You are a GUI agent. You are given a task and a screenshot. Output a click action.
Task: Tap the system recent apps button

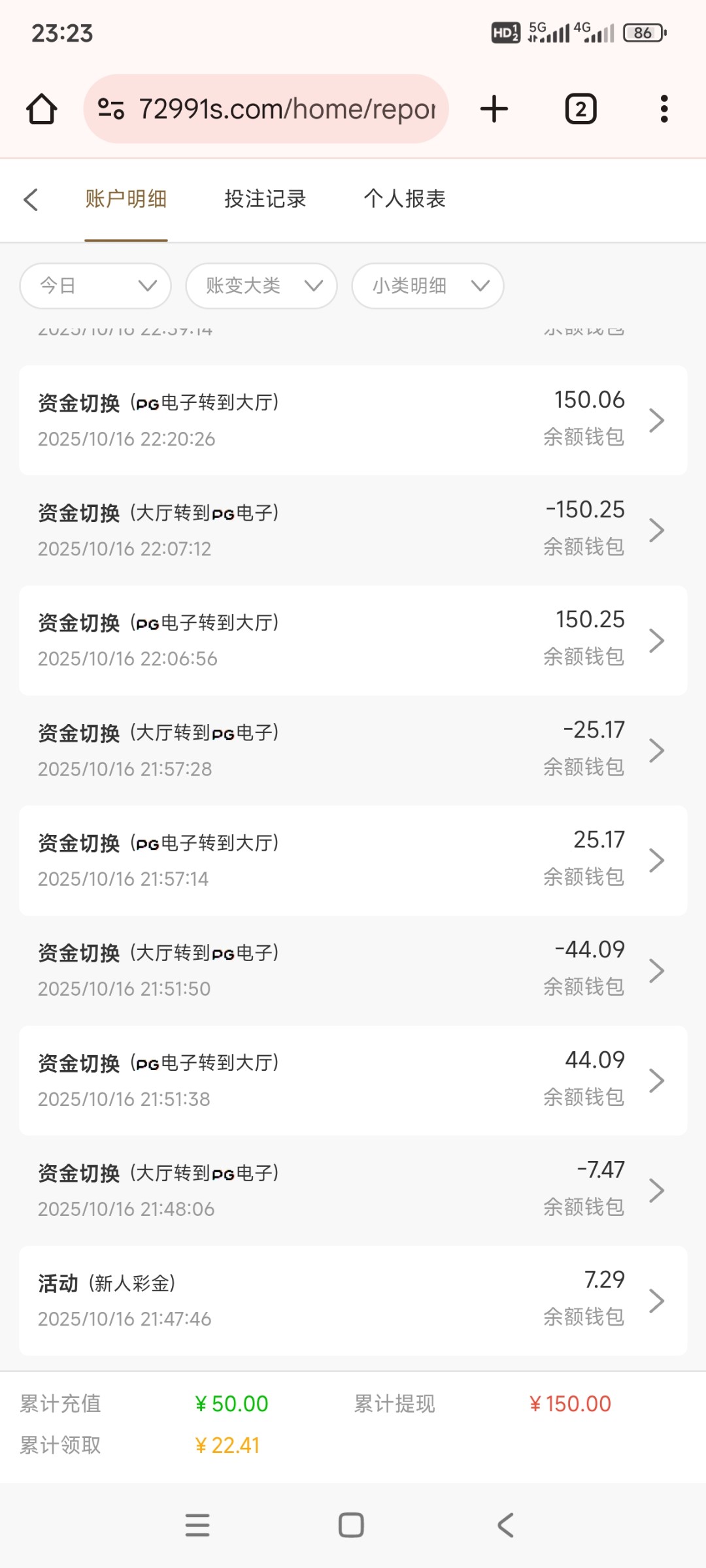[x=197, y=1525]
